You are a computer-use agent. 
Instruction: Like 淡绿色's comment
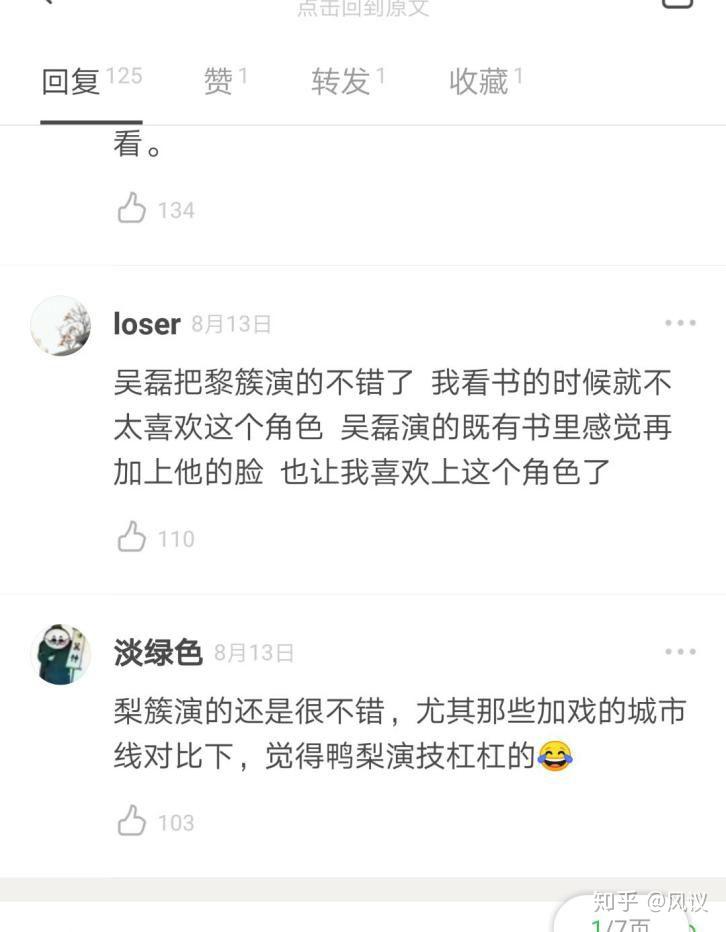[132, 822]
